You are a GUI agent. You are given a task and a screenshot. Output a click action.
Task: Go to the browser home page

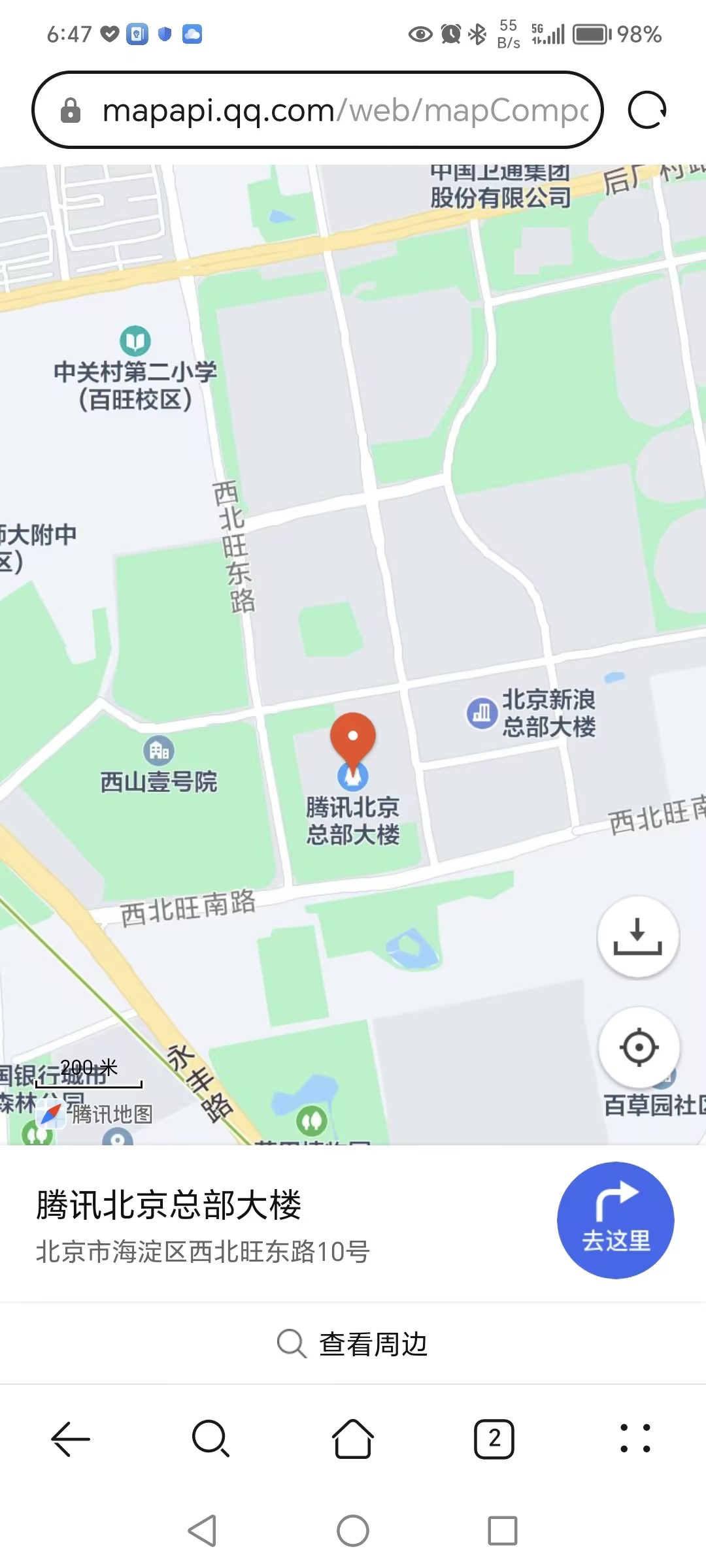353,1439
